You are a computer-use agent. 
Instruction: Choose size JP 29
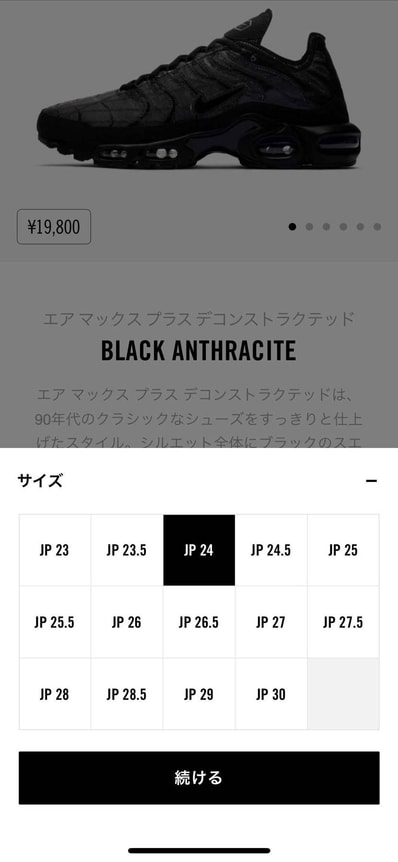click(199, 694)
